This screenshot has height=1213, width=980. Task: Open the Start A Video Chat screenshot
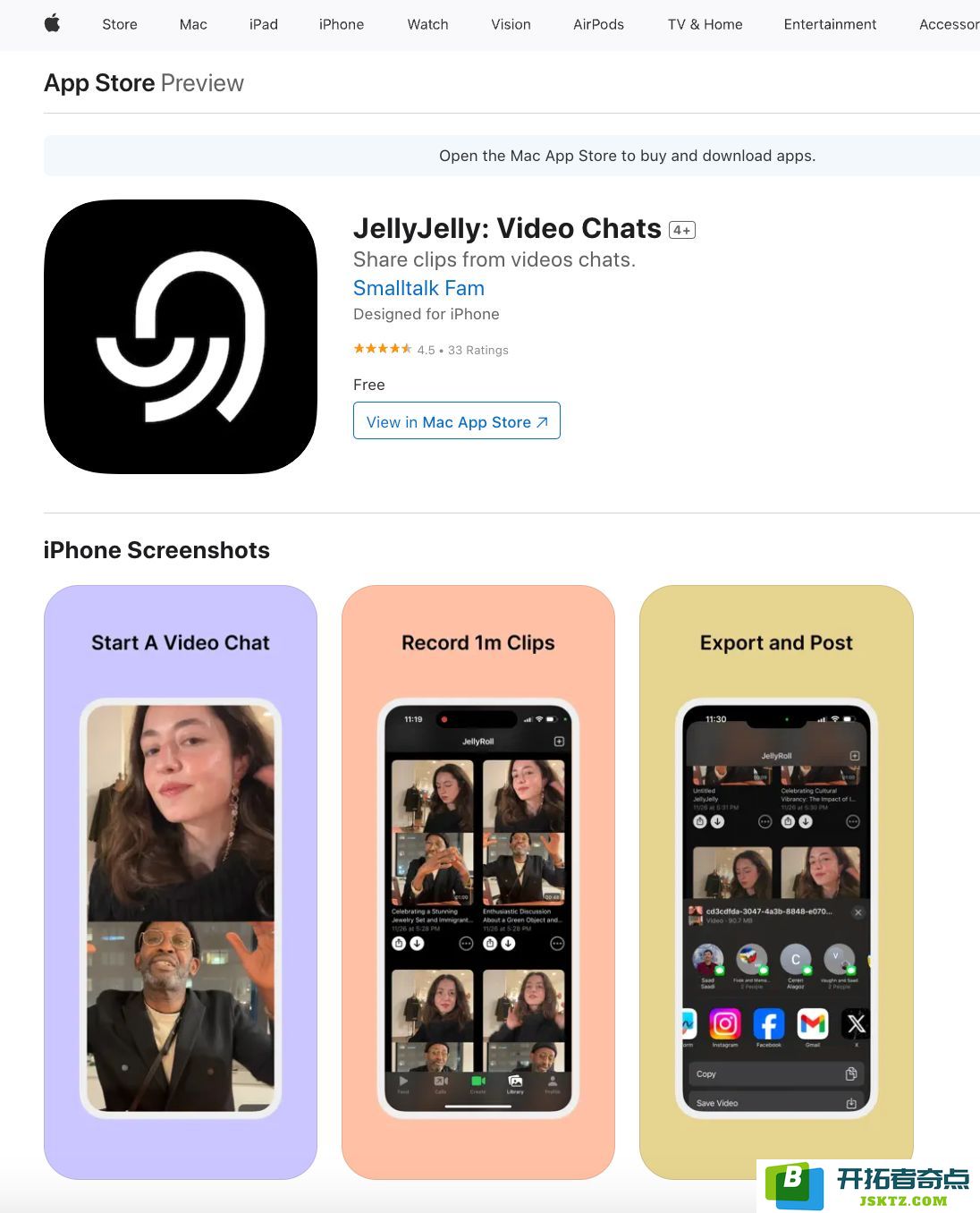tap(181, 881)
